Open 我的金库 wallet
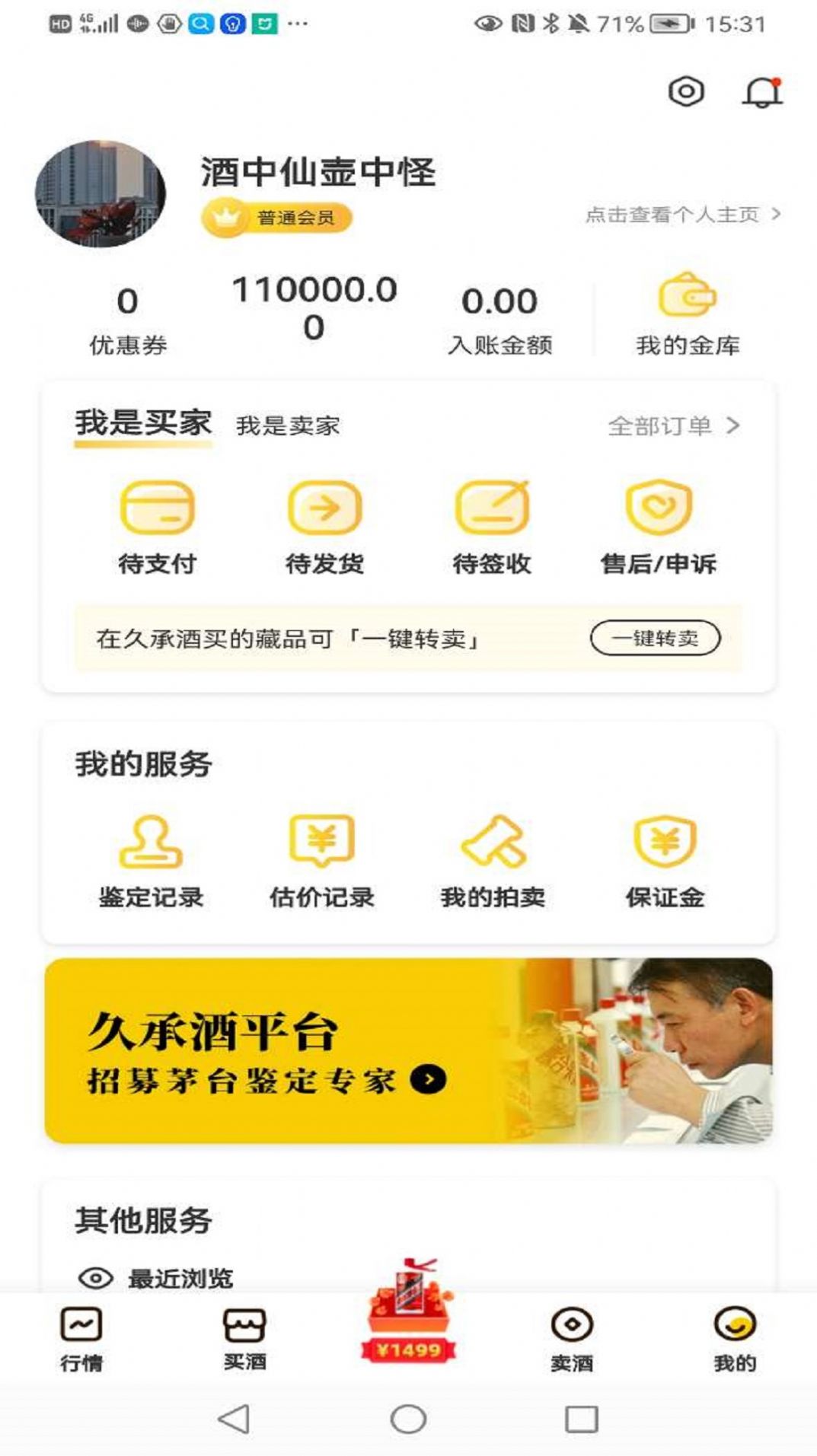The image size is (817, 1456). point(688,314)
